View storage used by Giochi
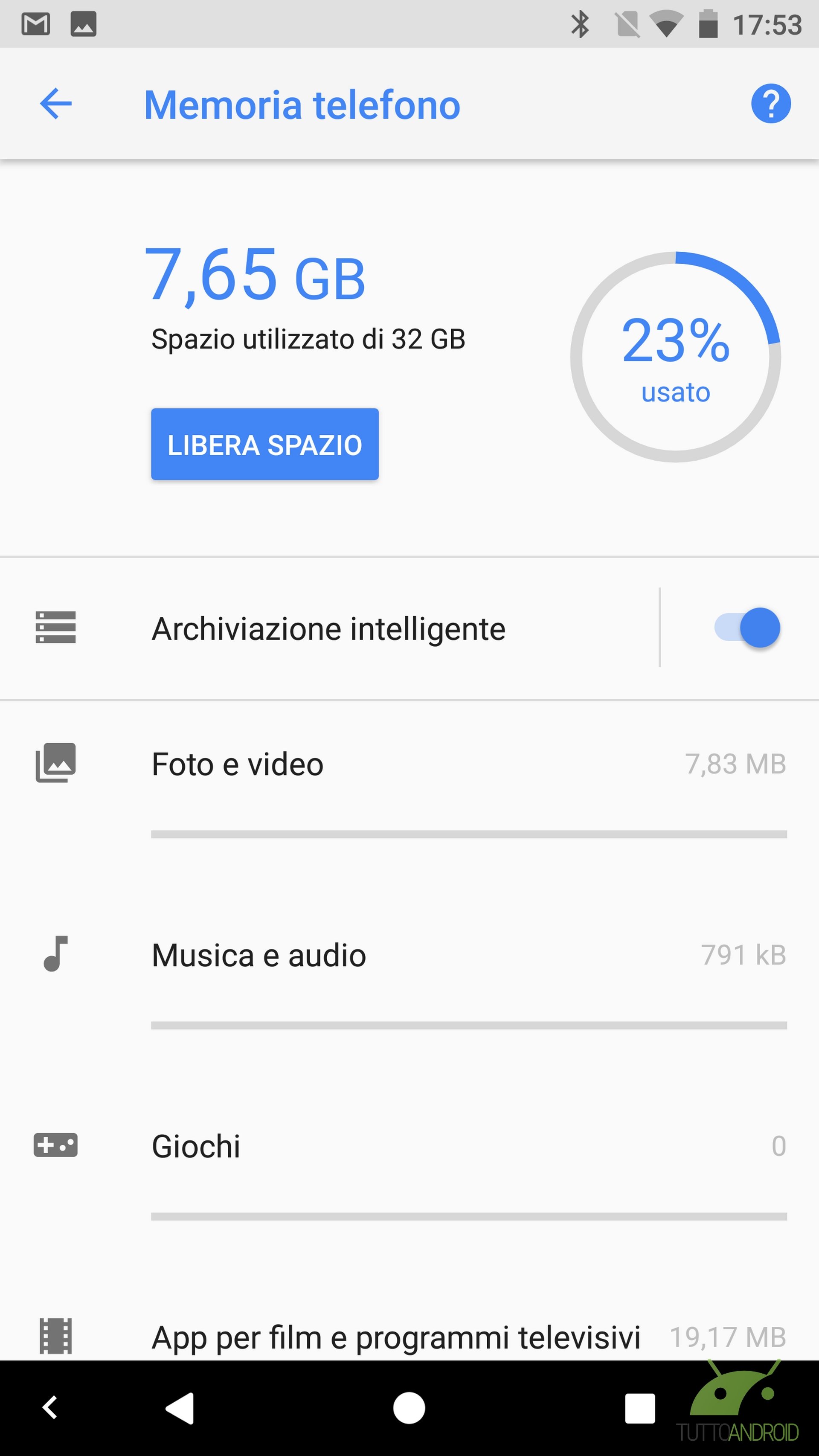 pyautogui.click(x=409, y=1170)
